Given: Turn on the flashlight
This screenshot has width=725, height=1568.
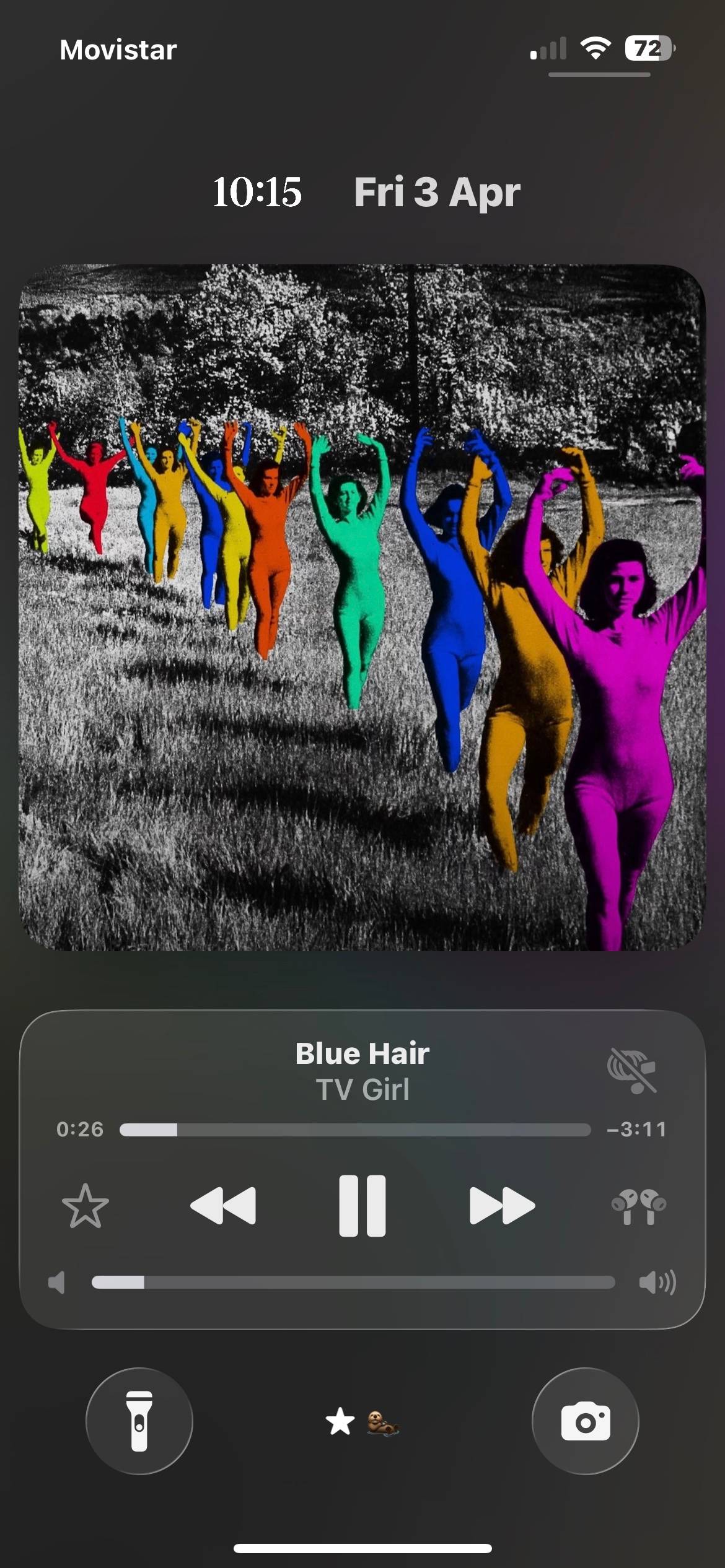Looking at the screenshot, I should click(x=139, y=1421).
